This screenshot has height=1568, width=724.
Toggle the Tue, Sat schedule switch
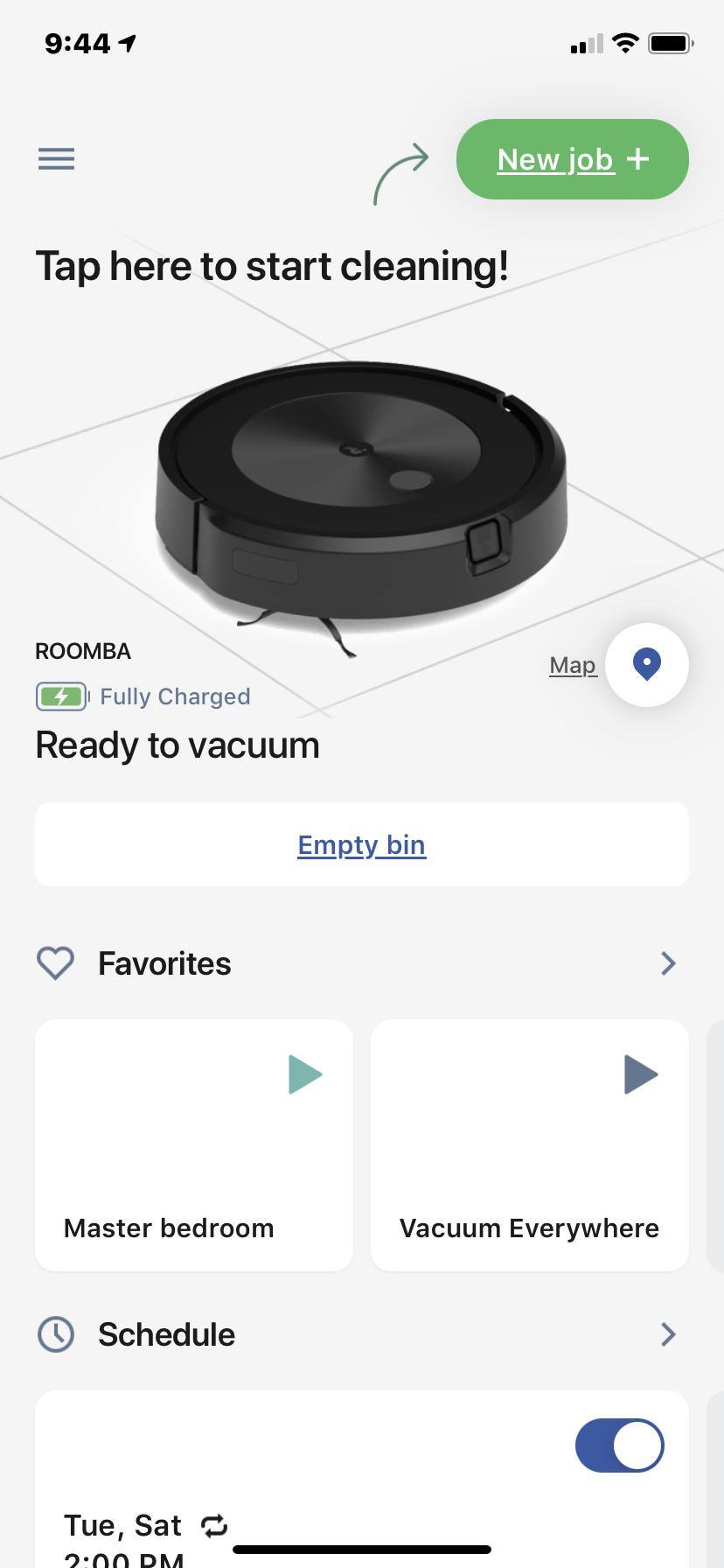tap(619, 1445)
